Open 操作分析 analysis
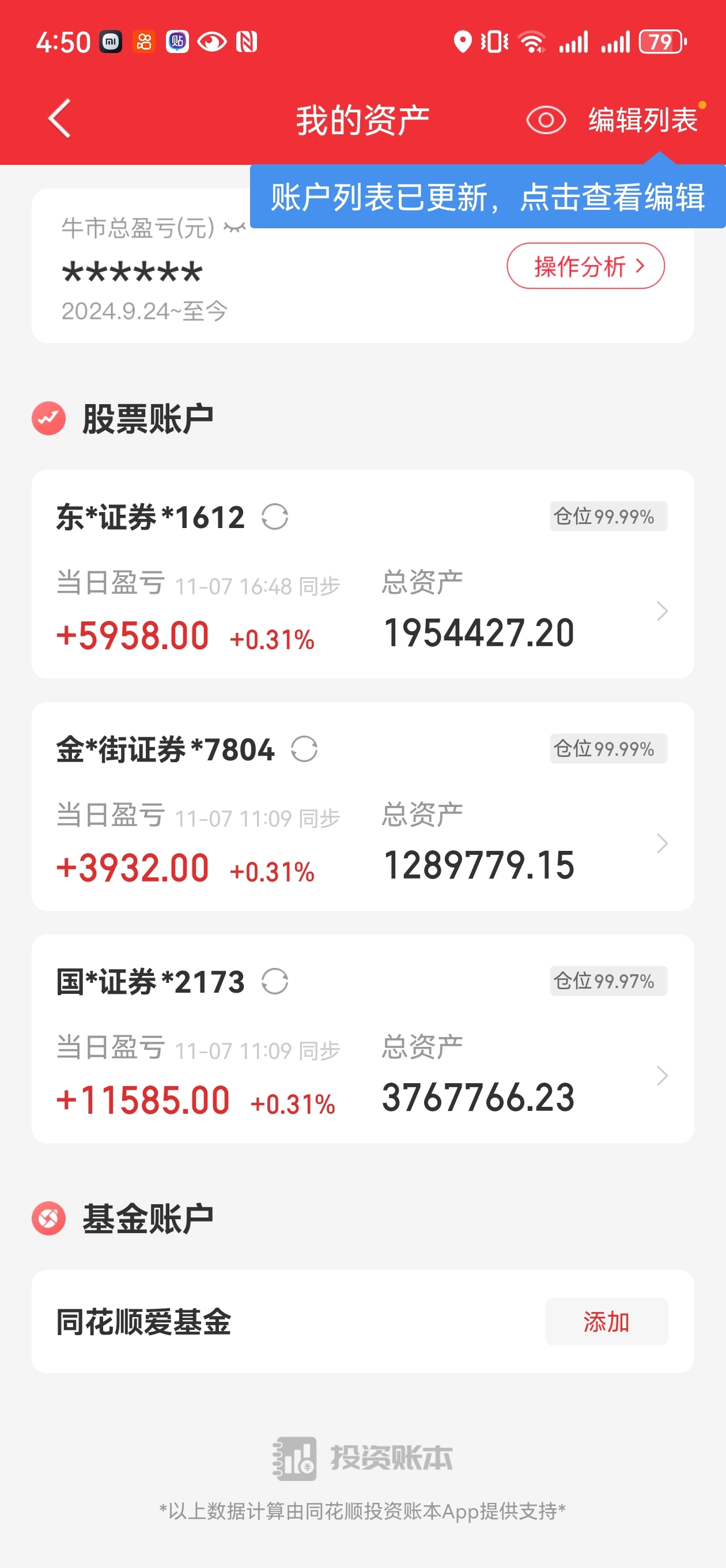 coord(585,266)
